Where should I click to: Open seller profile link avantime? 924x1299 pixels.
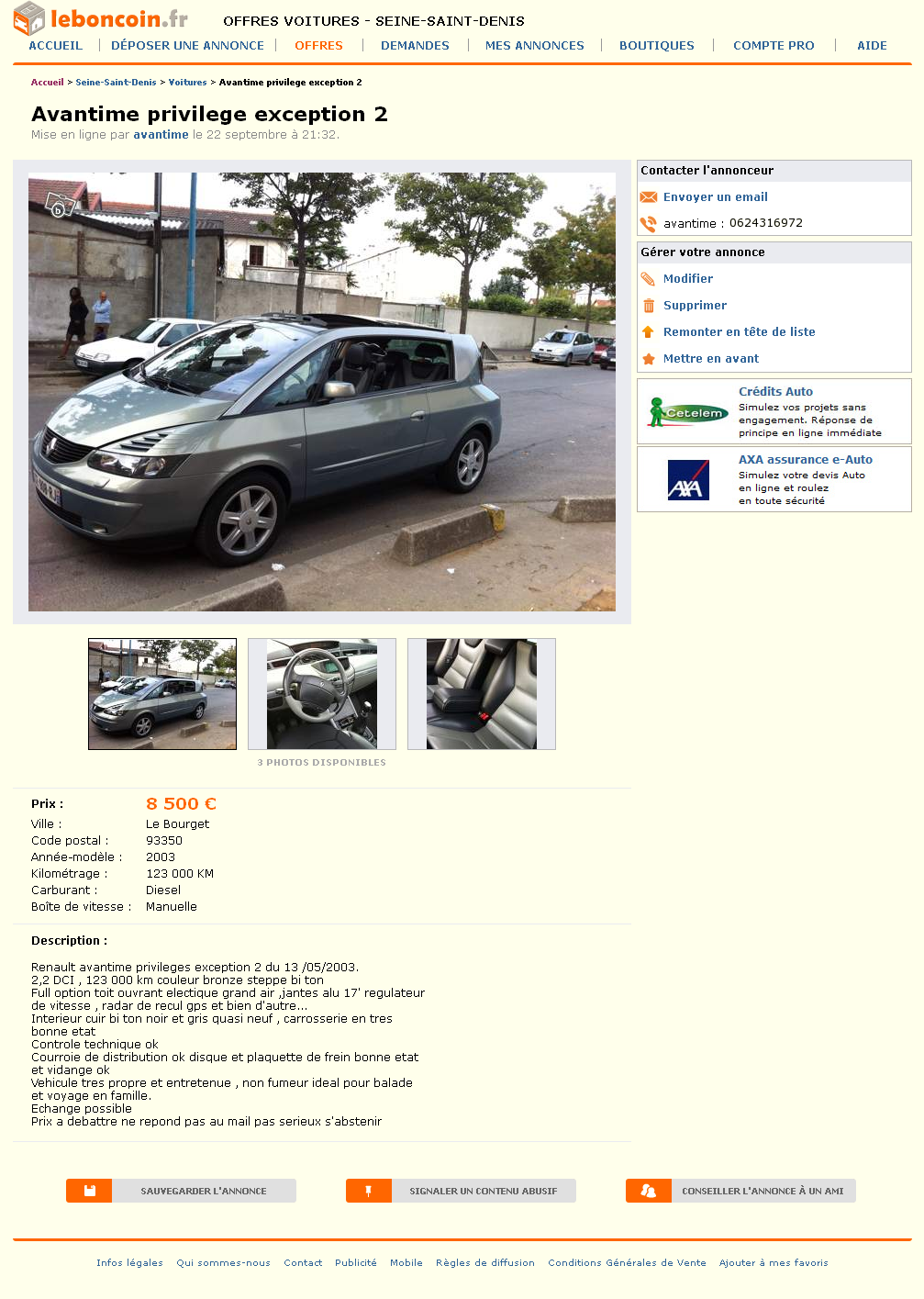[161, 135]
